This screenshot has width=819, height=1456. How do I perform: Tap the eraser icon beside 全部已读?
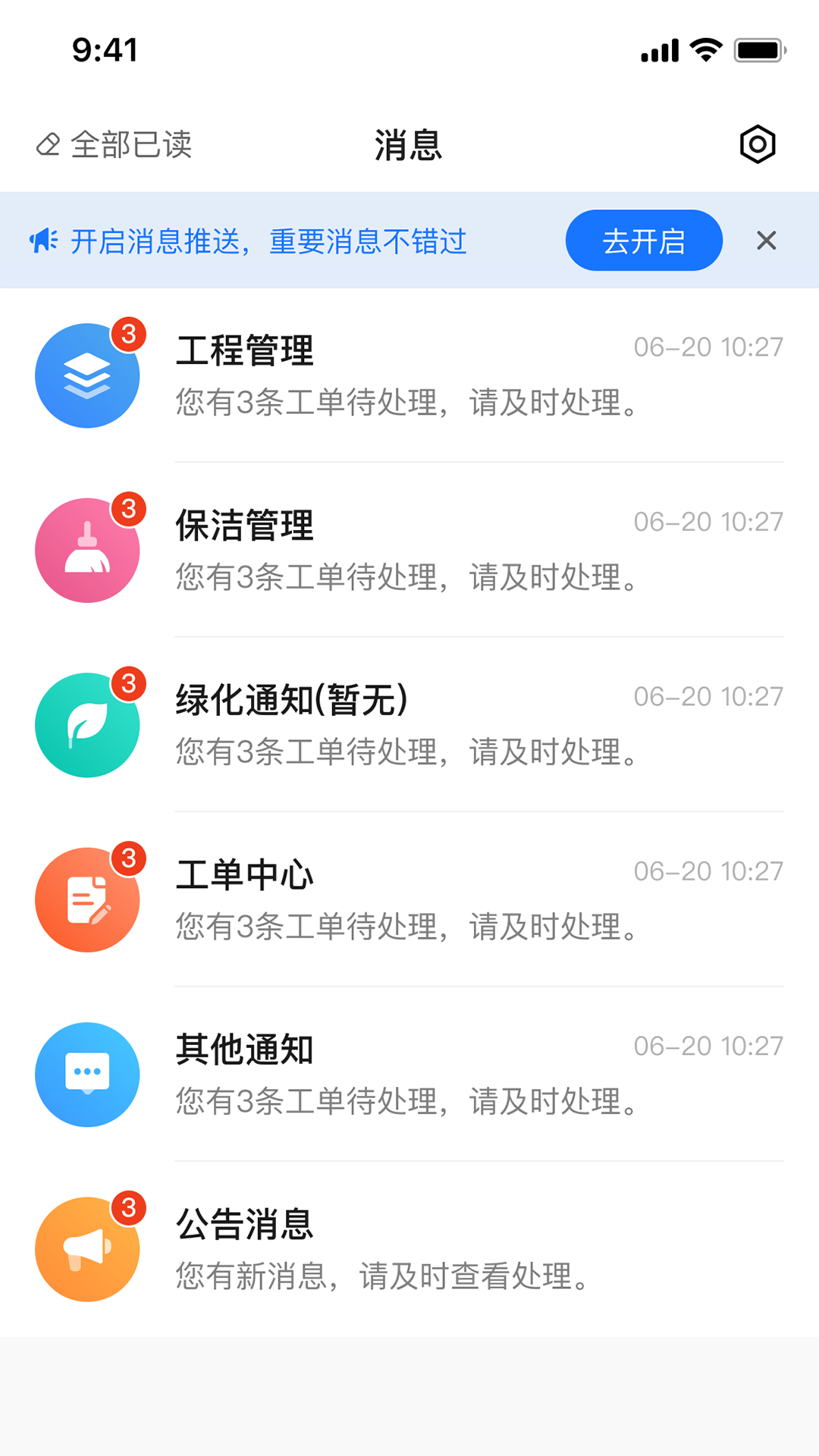49,143
